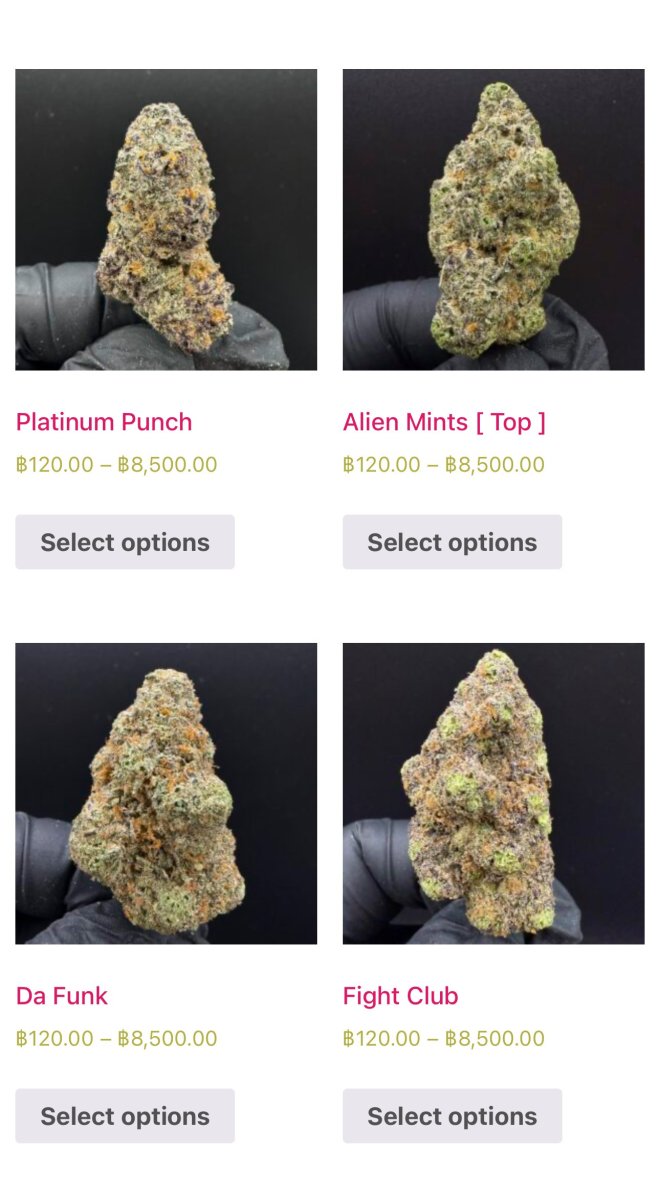Open the Fight Club product image

pyautogui.click(x=493, y=793)
